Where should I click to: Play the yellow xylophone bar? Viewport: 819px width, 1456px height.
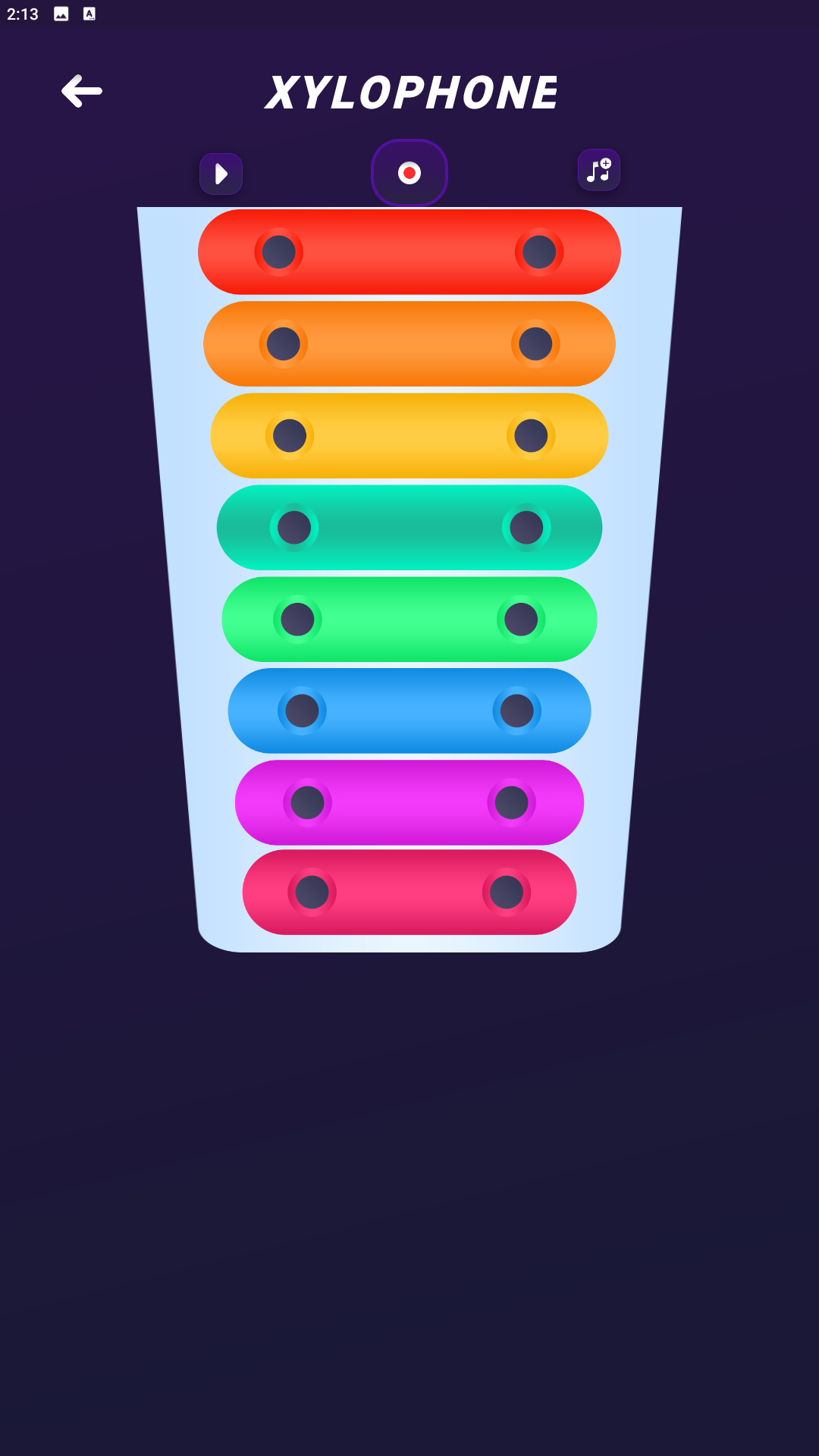point(409,435)
